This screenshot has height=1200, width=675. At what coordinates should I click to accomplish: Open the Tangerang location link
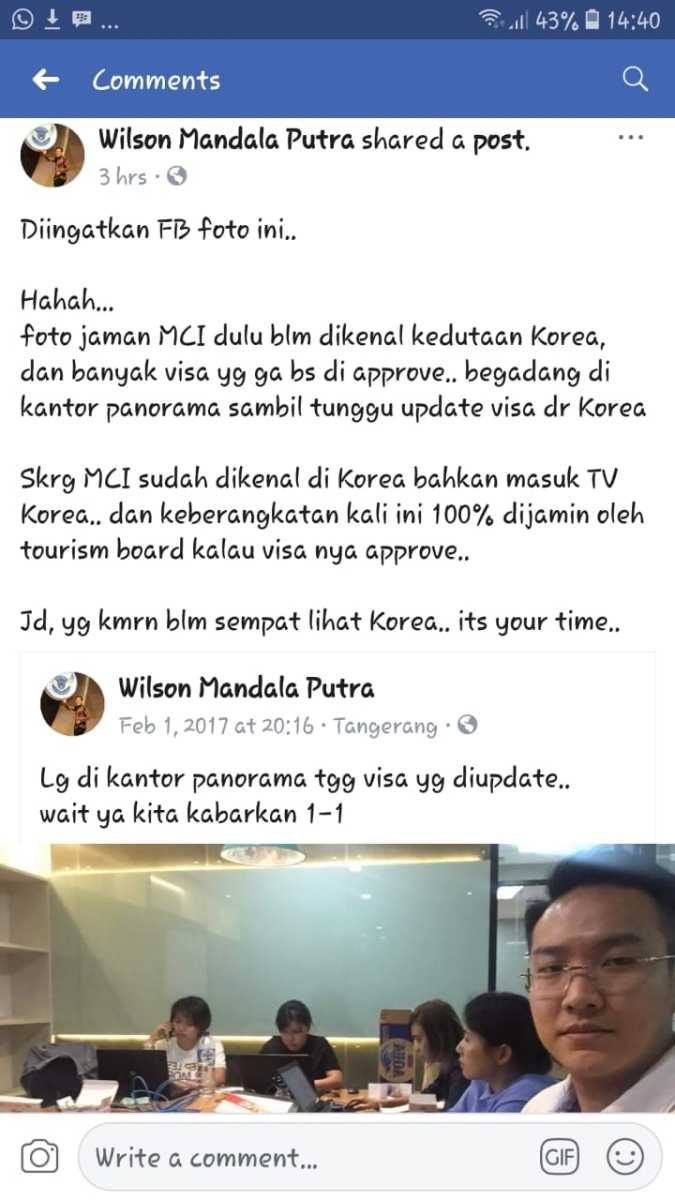(x=385, y=726)
